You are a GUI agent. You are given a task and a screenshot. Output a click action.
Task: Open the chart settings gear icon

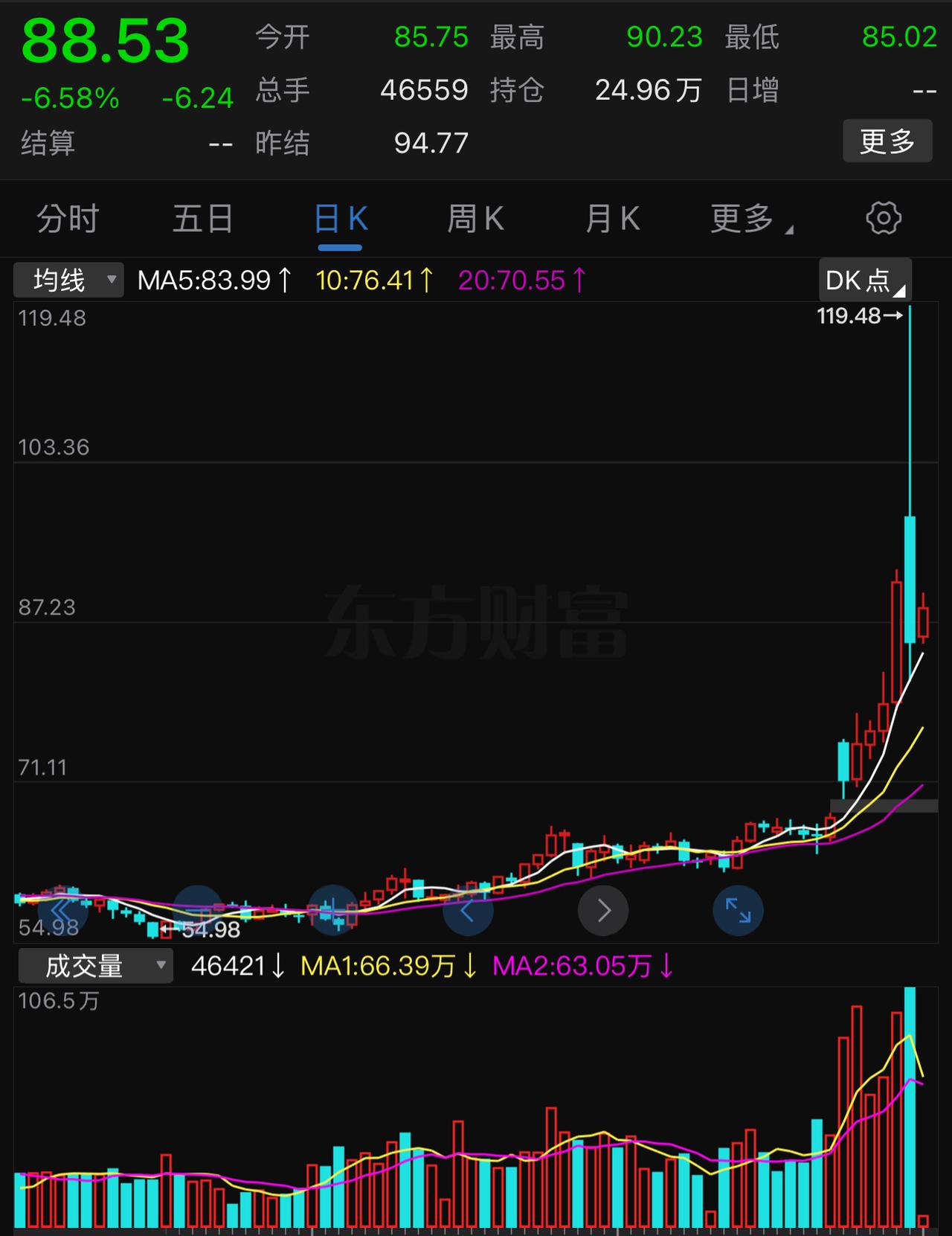tap(884, 218)
